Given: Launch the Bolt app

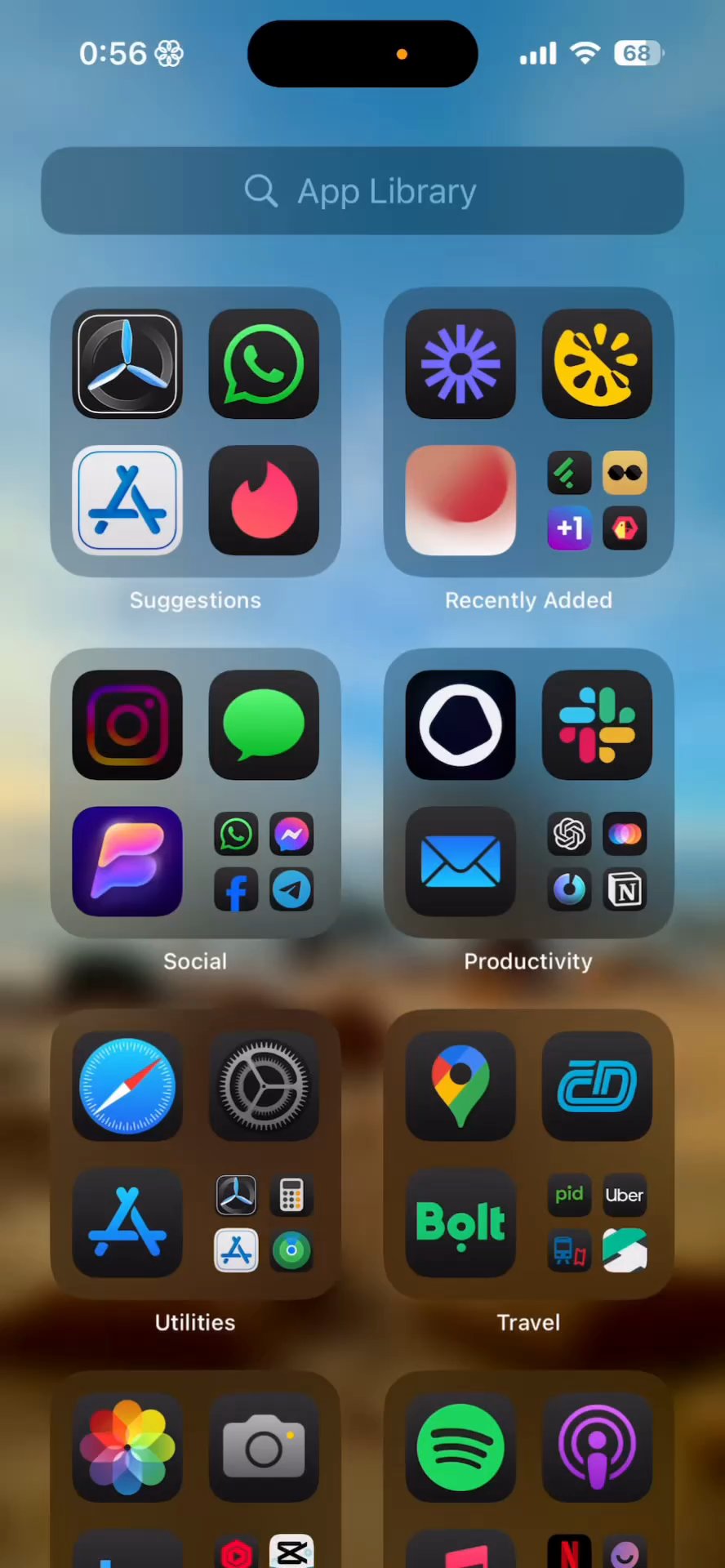Looking at the screenshot, I should pos(460,1223).
